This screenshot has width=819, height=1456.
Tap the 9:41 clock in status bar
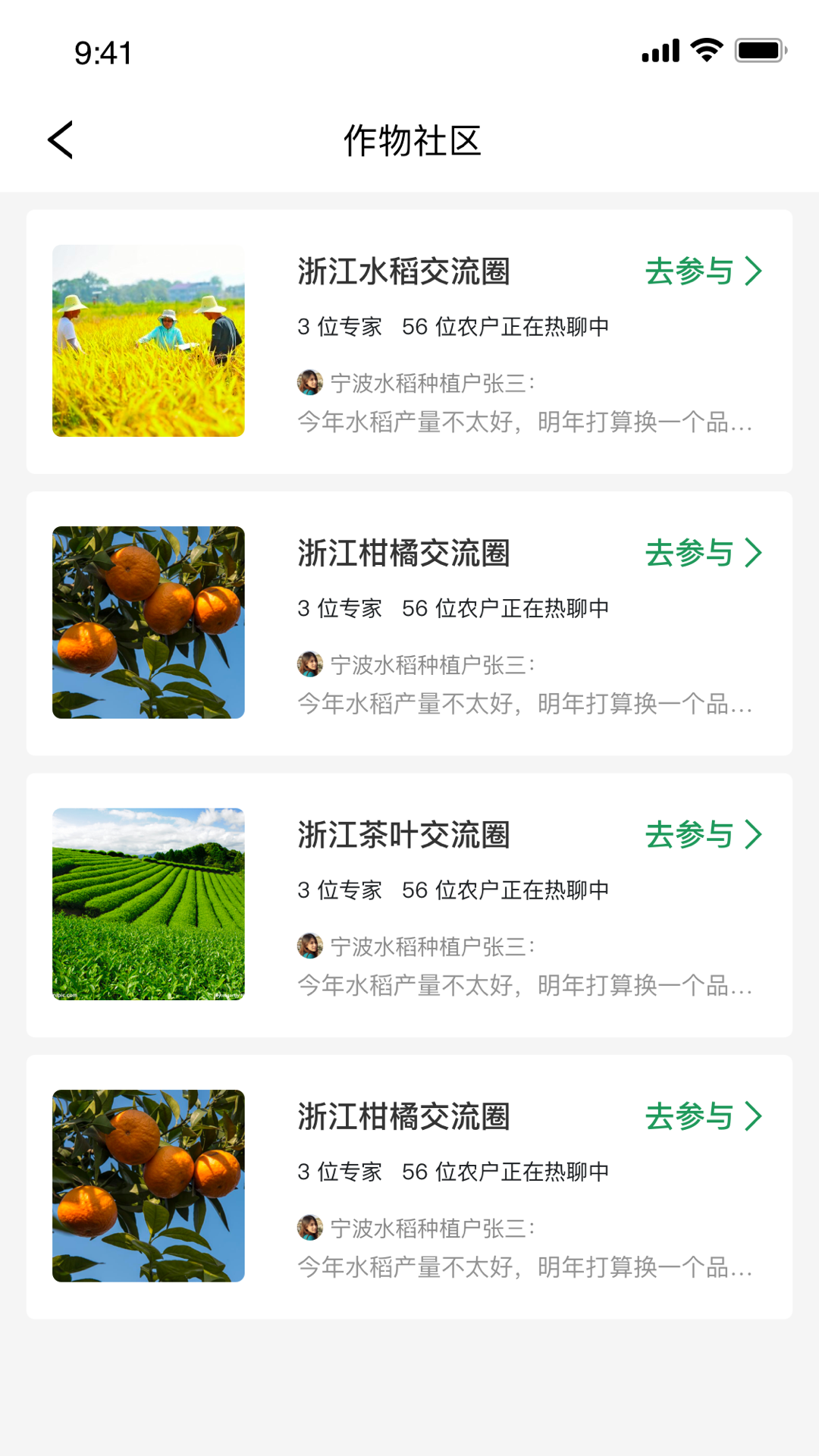102,52
